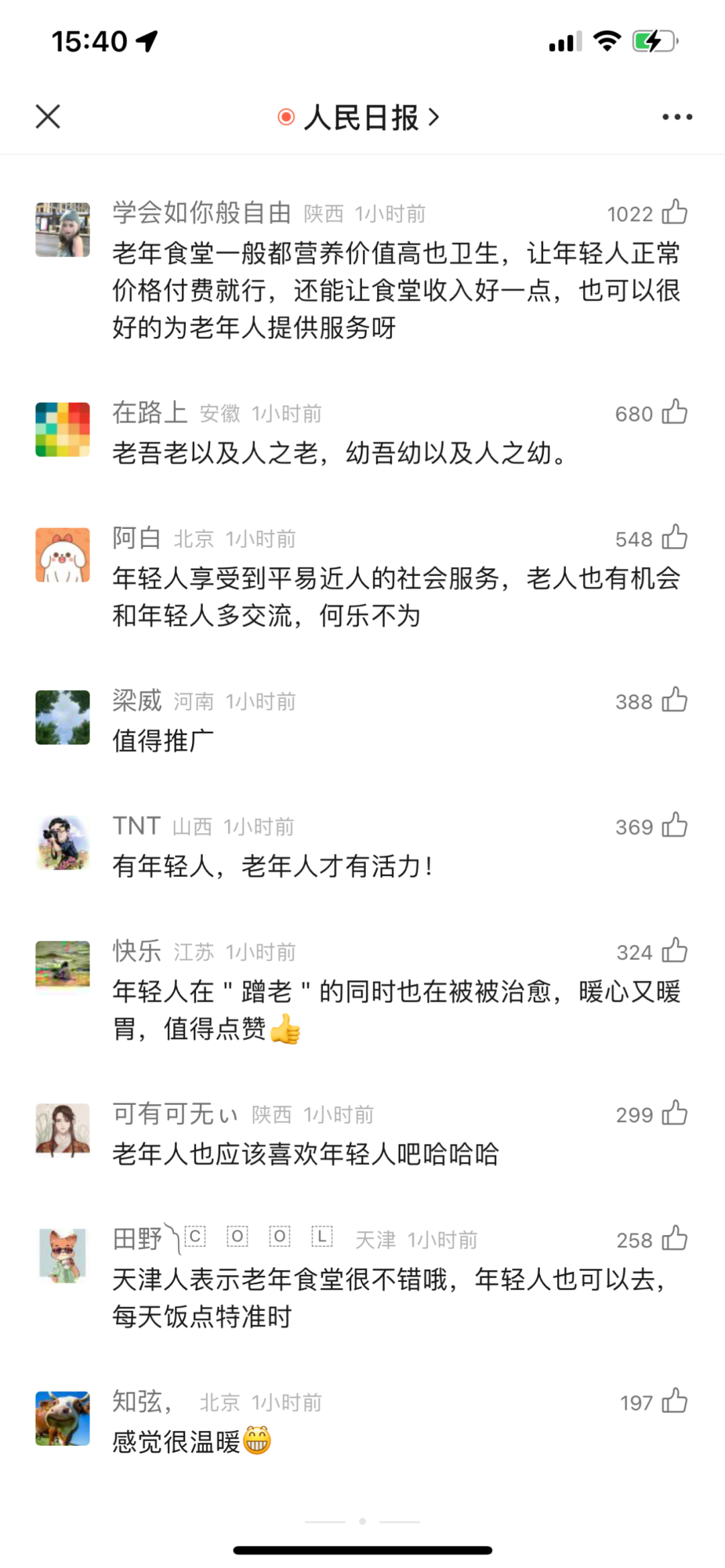Tap the thumbs-up next to 快乐's comment

(x=673, y=951)
